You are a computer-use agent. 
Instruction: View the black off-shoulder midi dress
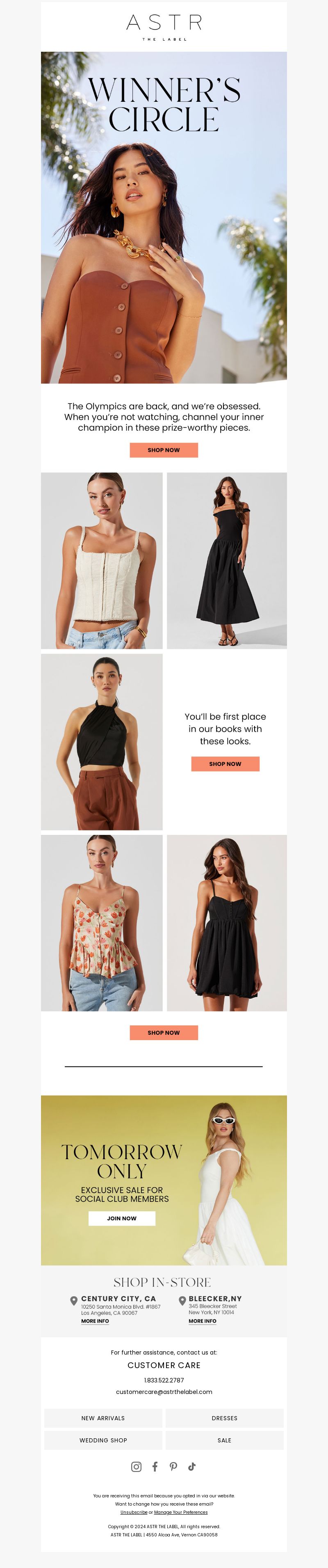226,560
